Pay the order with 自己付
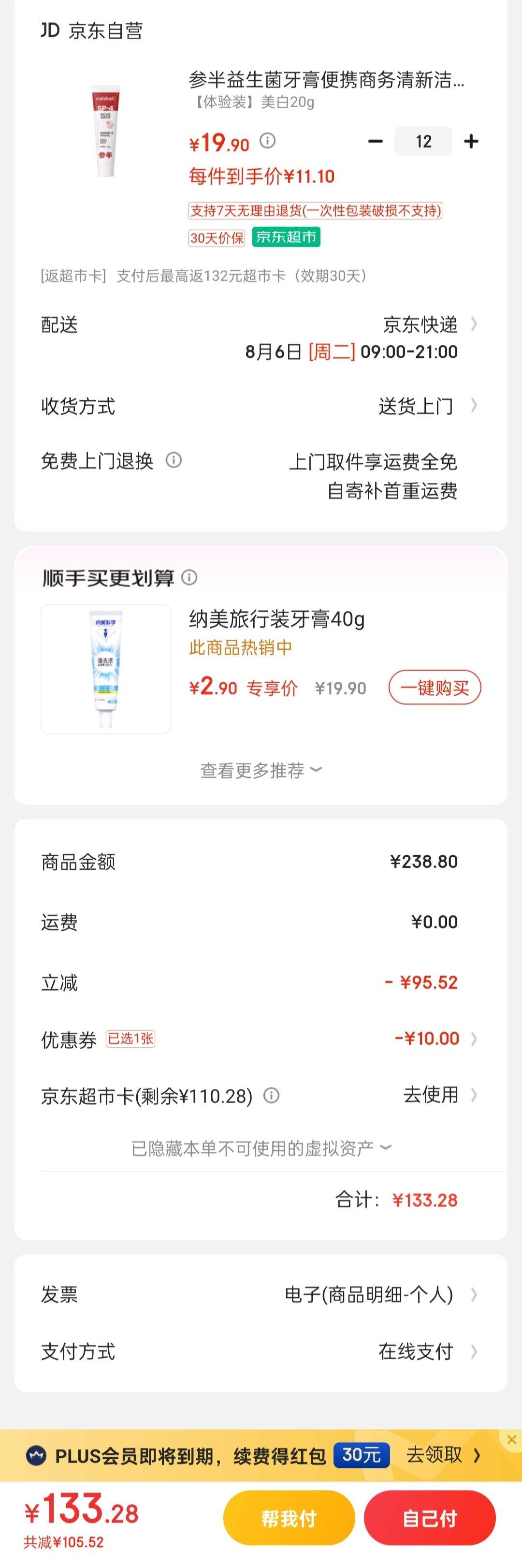The image size is (522, 1568). tap(430, 1518)
